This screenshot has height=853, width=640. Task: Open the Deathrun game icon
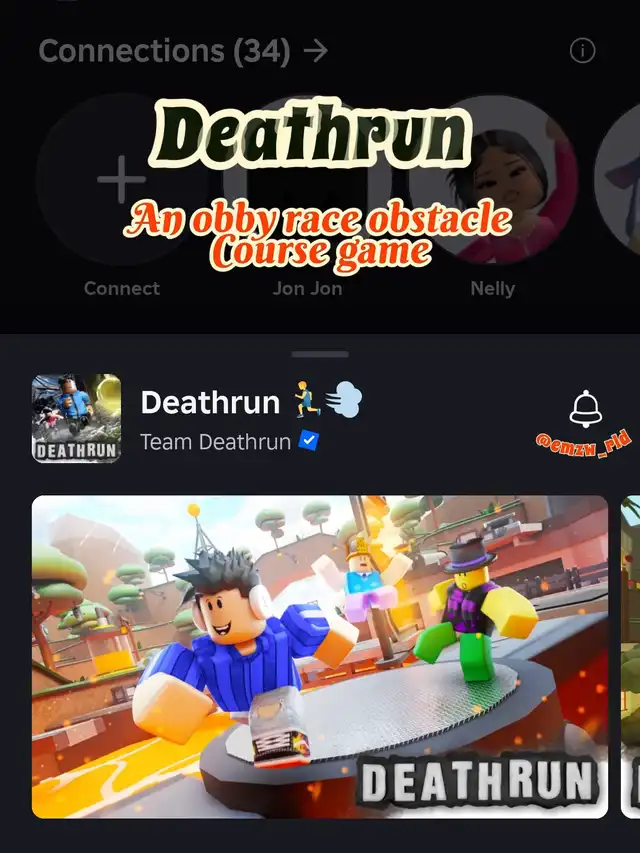pos(77,419)
